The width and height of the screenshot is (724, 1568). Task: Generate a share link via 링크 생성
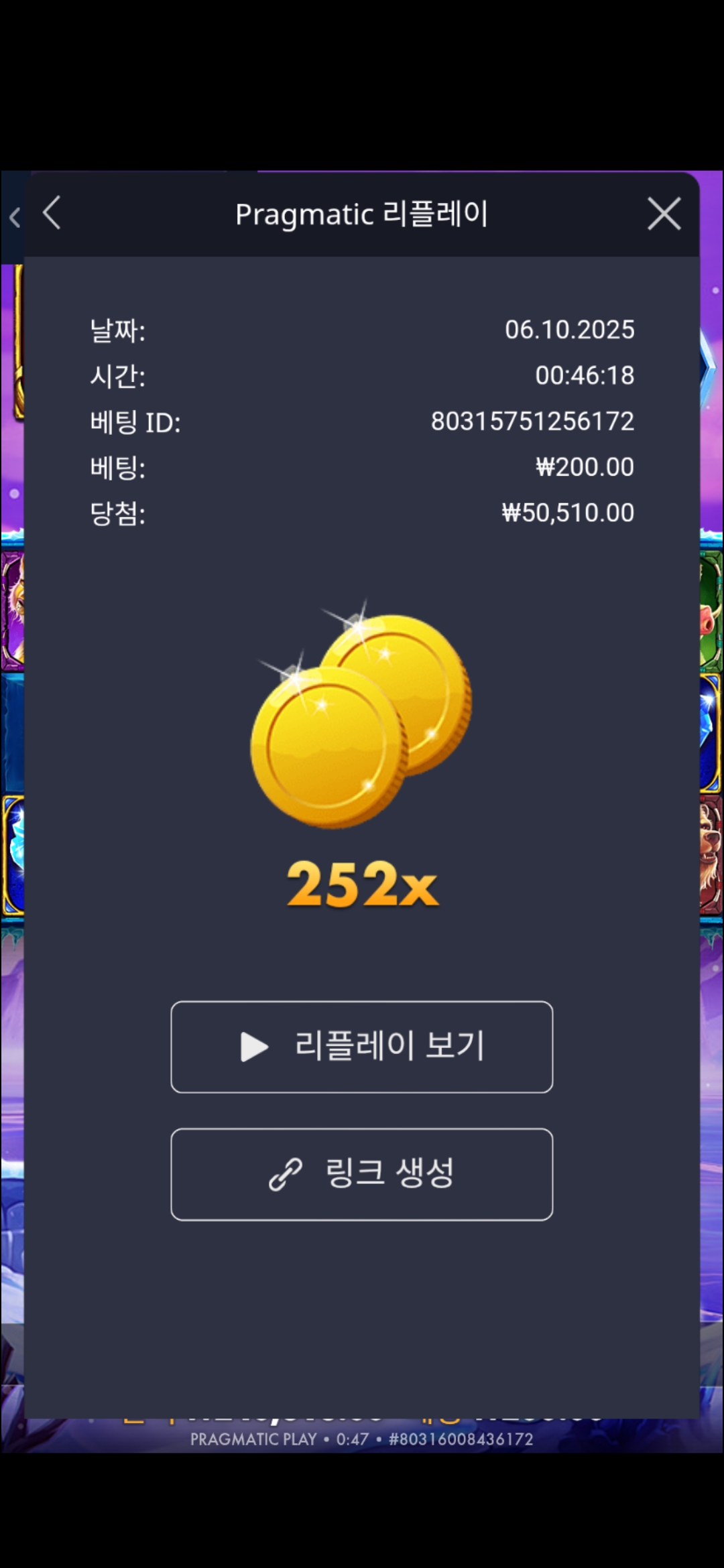click(x=362, y=1174)
